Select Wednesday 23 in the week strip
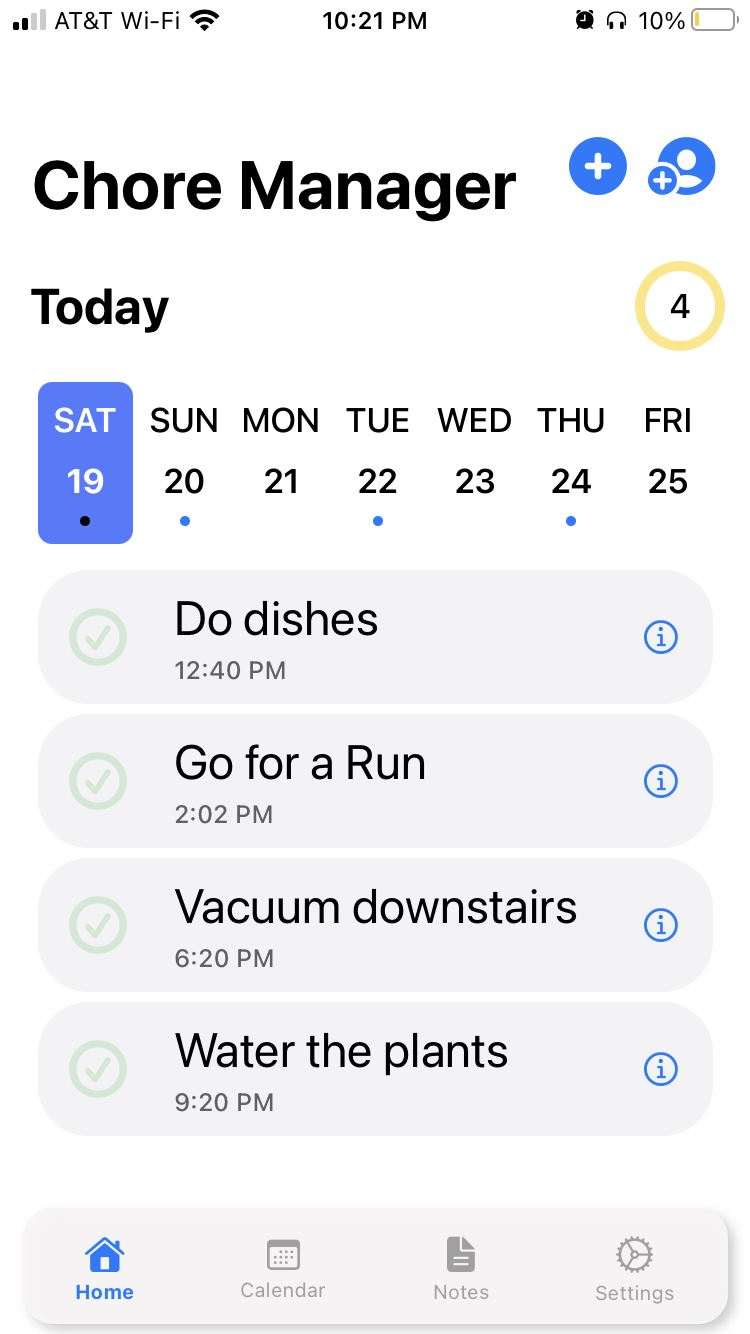 pyautogui.click(x=475, y=462)
